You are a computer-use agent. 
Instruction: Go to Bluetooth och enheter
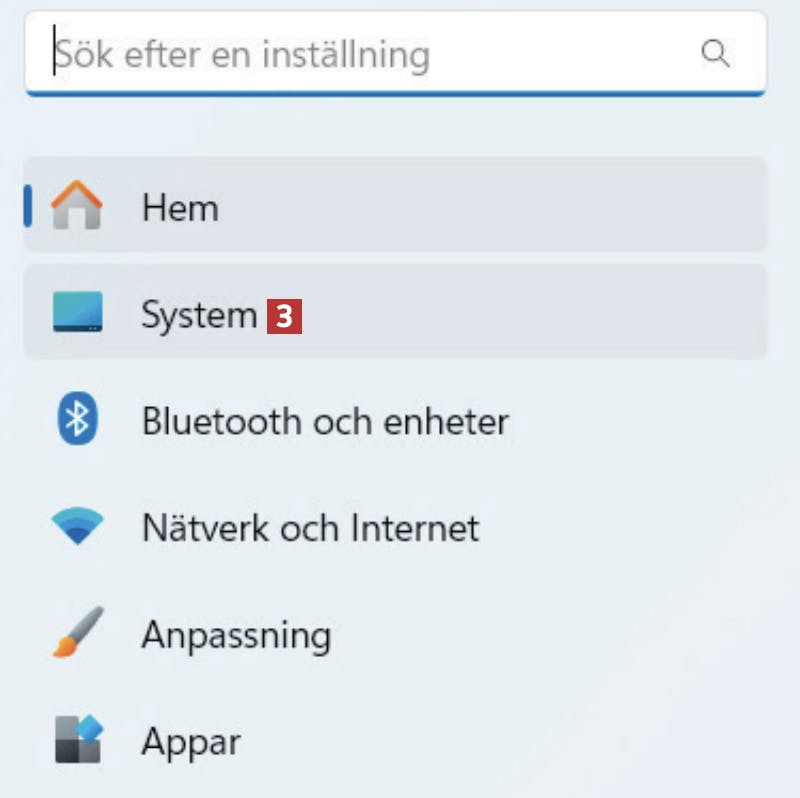[x=325, y=421]
